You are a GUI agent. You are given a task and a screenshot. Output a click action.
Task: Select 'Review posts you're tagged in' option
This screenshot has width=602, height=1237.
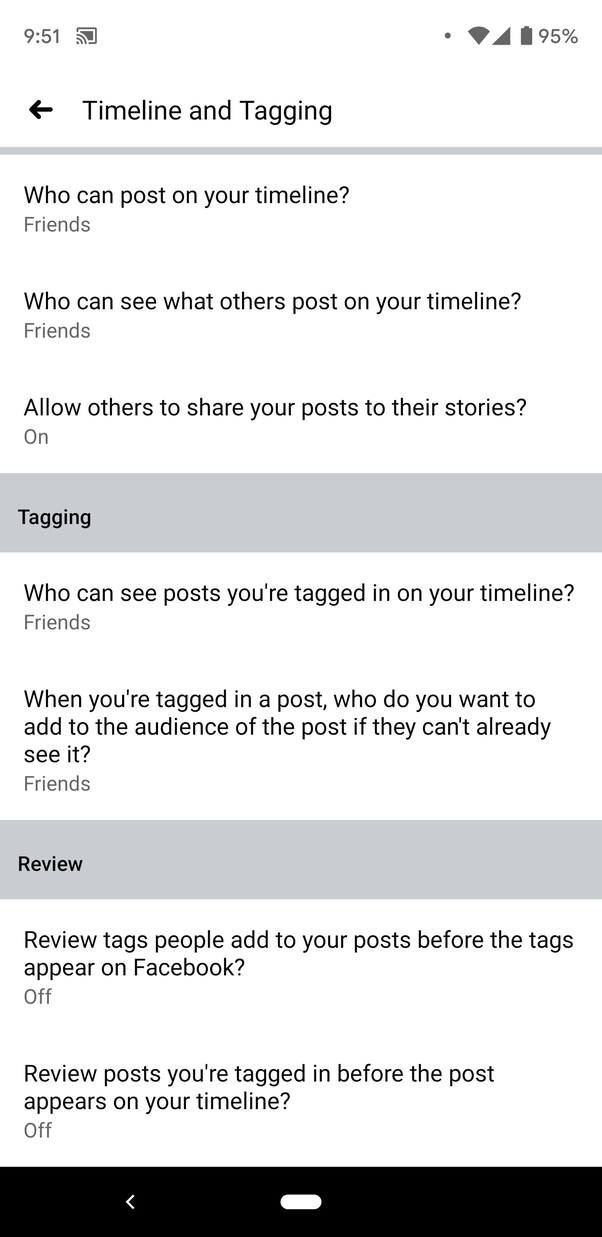(x=300, y=1100)
